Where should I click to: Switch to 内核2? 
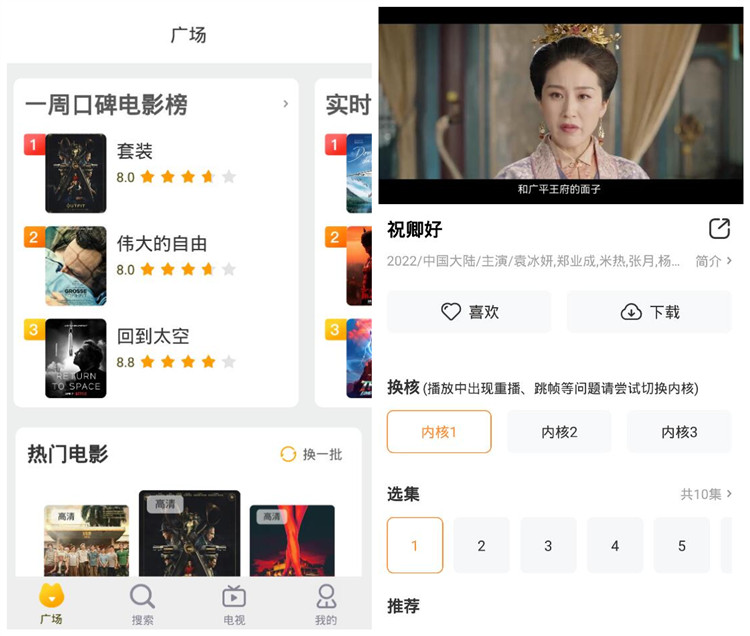[x=559, y=432]
